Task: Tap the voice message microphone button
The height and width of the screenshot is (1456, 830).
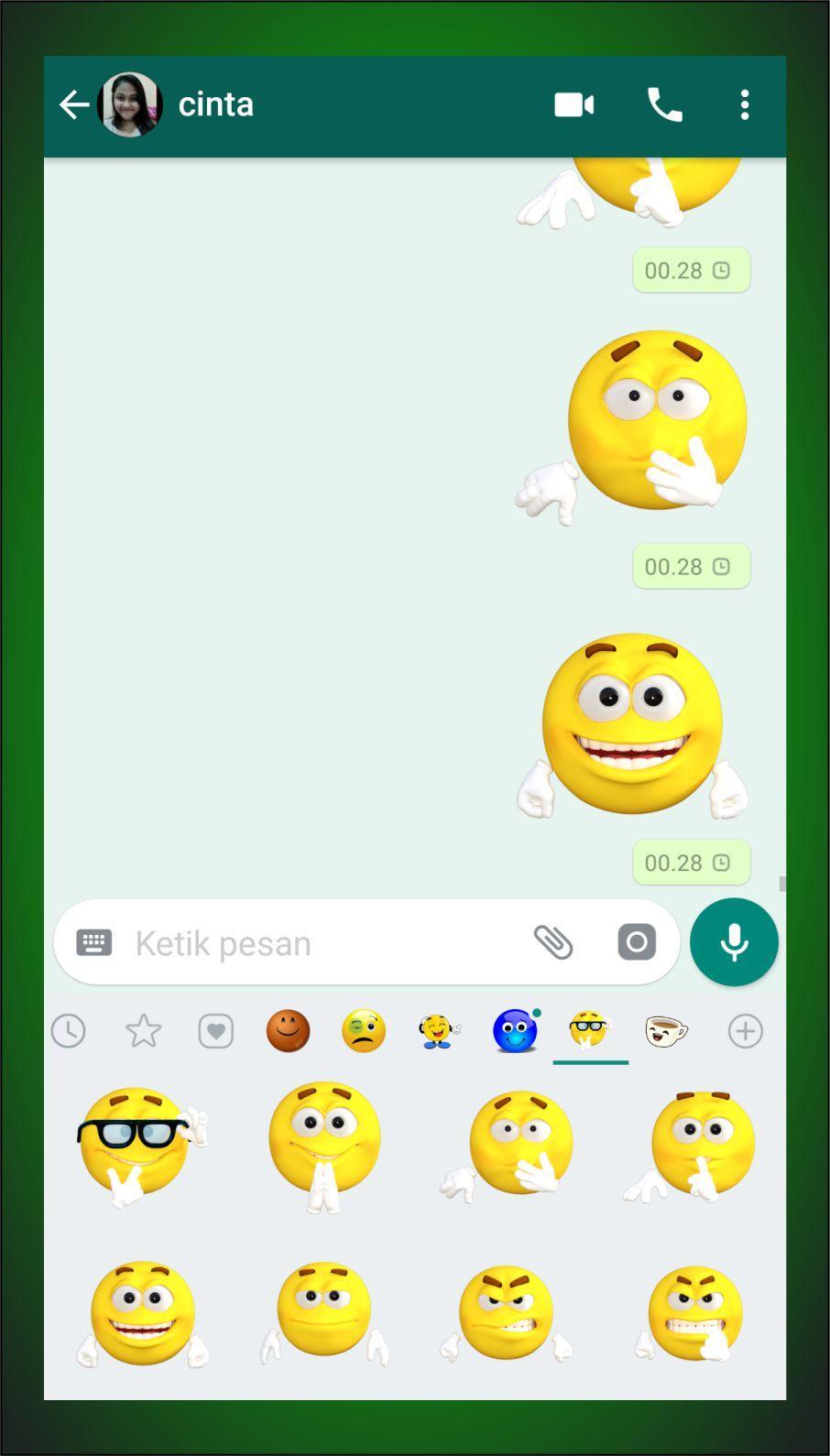Action: [734, 942]
